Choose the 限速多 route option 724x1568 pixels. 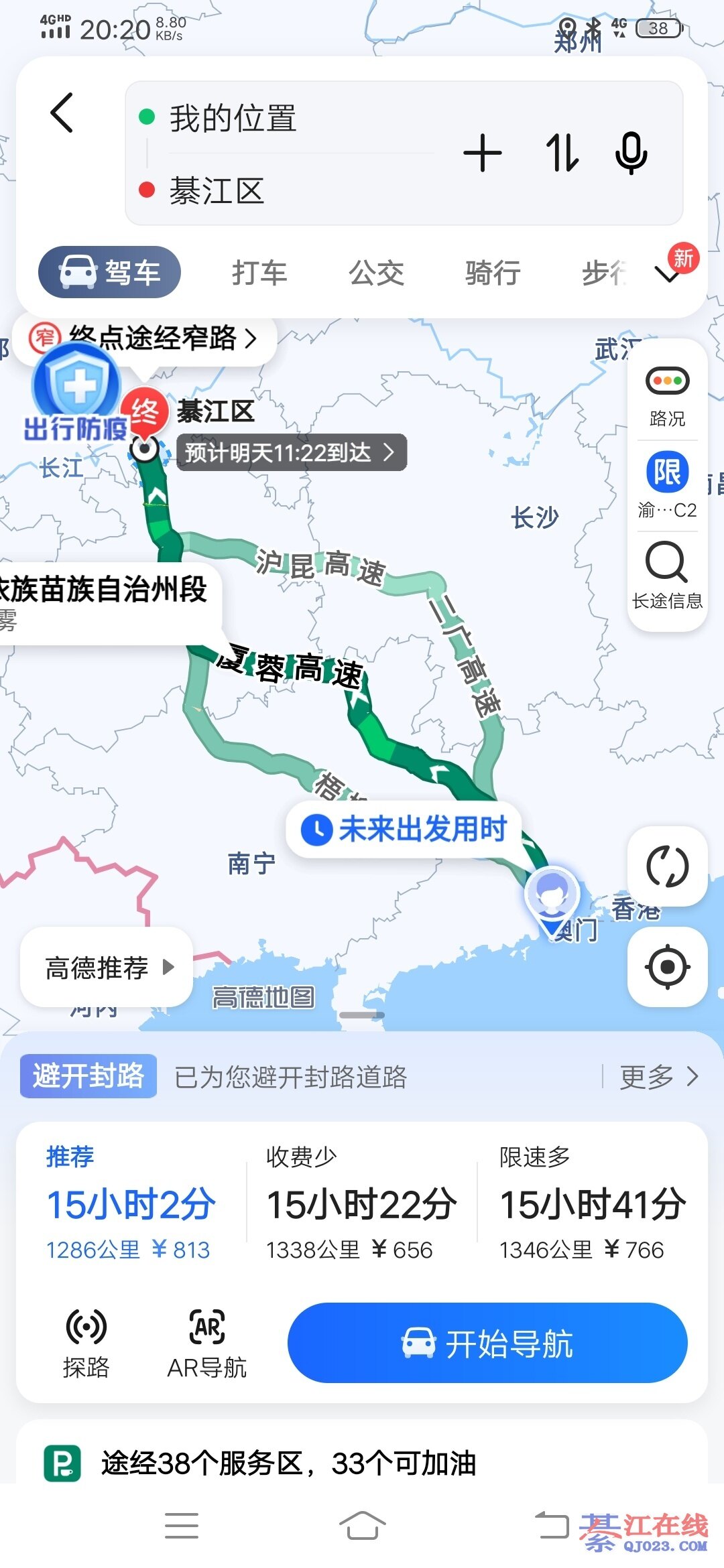(x=593, y=1203)
